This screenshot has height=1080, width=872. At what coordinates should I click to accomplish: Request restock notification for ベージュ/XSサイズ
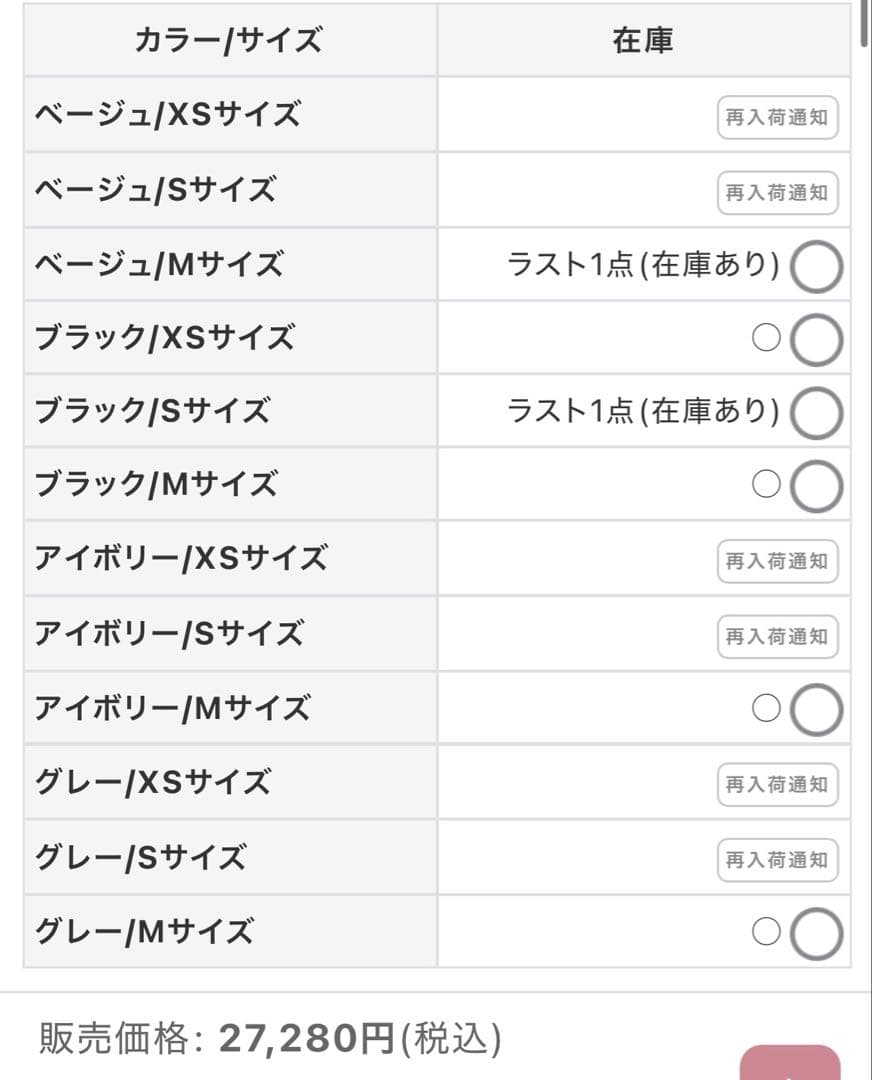(x=778, y=116)
